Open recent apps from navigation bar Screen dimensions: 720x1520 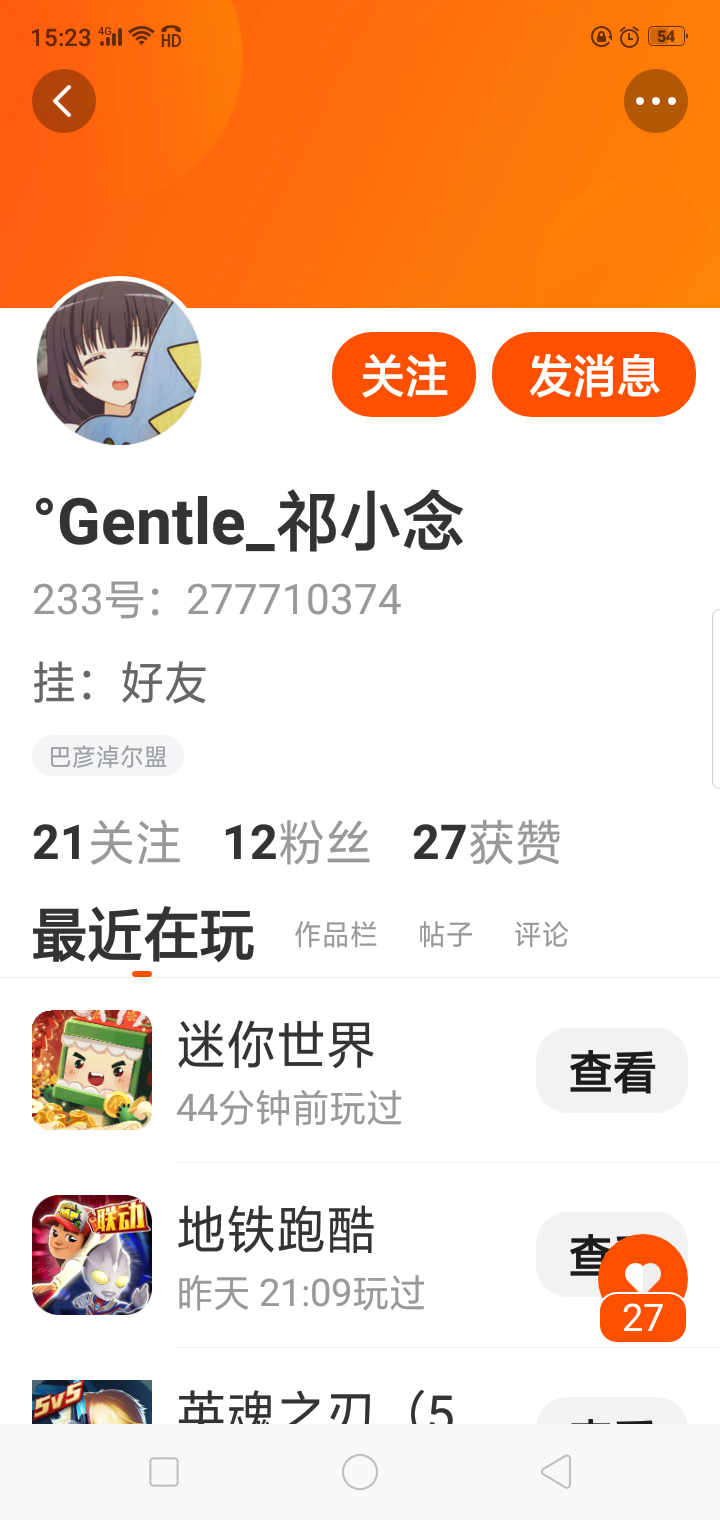click(x=164, y=1472)
